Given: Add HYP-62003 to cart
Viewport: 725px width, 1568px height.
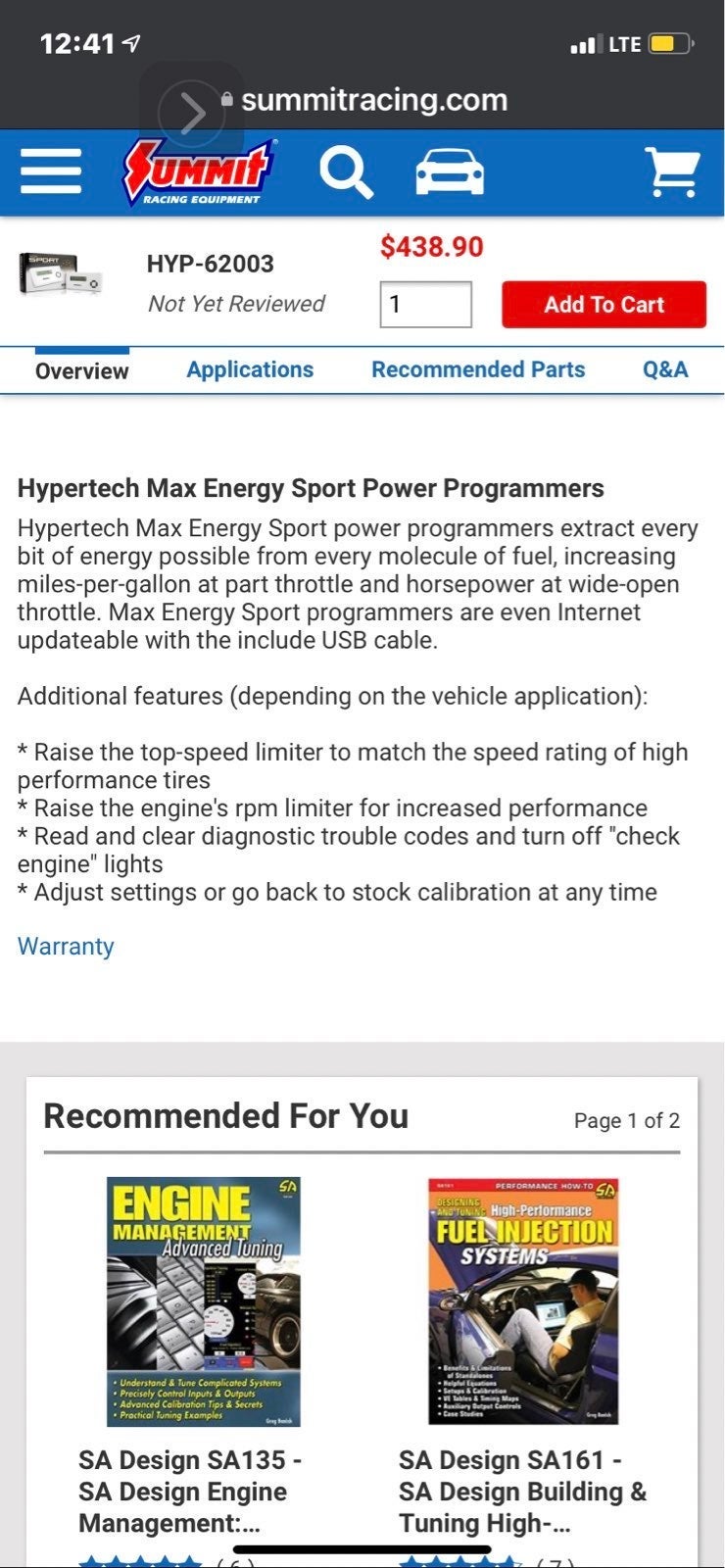Looking at the screenshot, I should [x=604, y=305].
